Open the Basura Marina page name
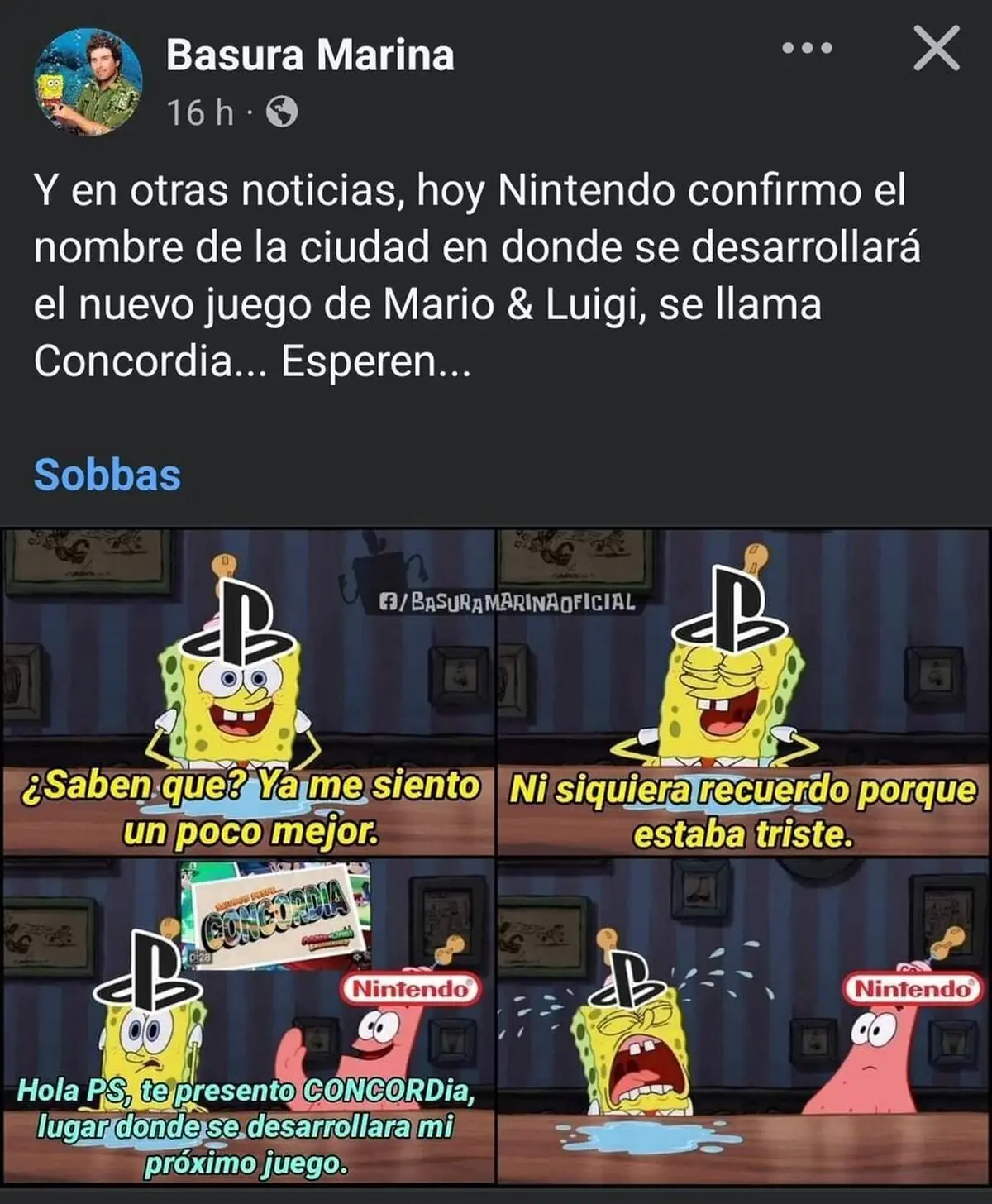Viewport: 992px width, 1204px height. tap(310, 55)
